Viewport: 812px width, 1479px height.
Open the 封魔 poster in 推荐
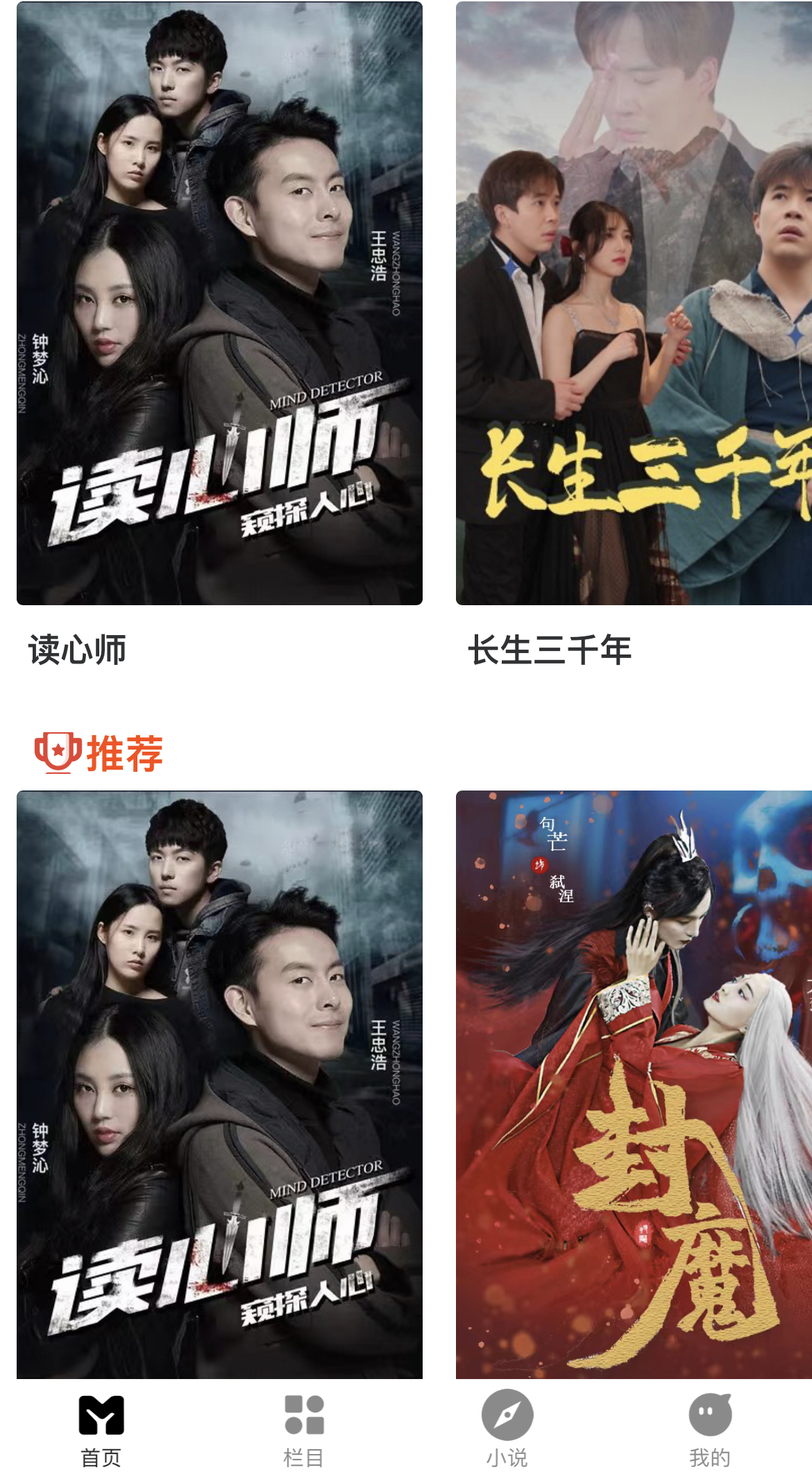pyautogui.click(x=633, y=1083)
